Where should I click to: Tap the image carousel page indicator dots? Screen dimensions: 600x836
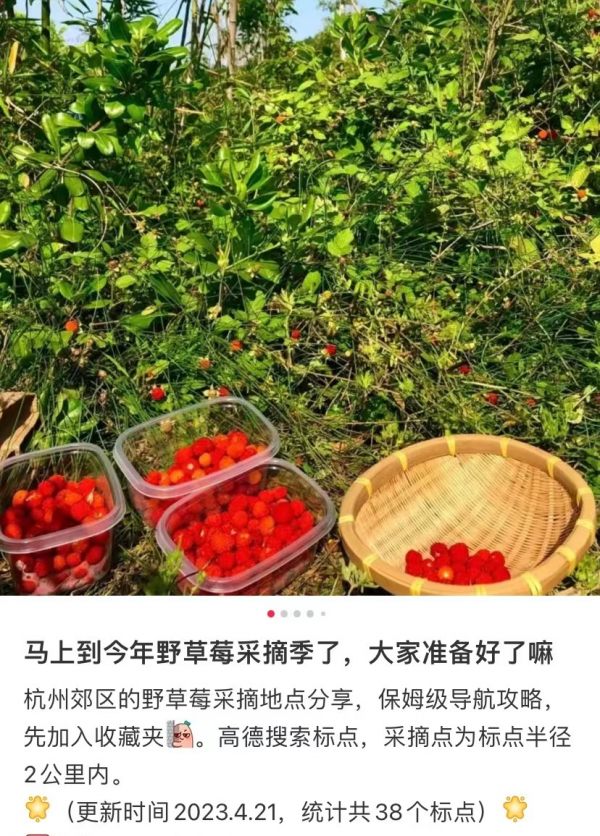tap(297, 613)
